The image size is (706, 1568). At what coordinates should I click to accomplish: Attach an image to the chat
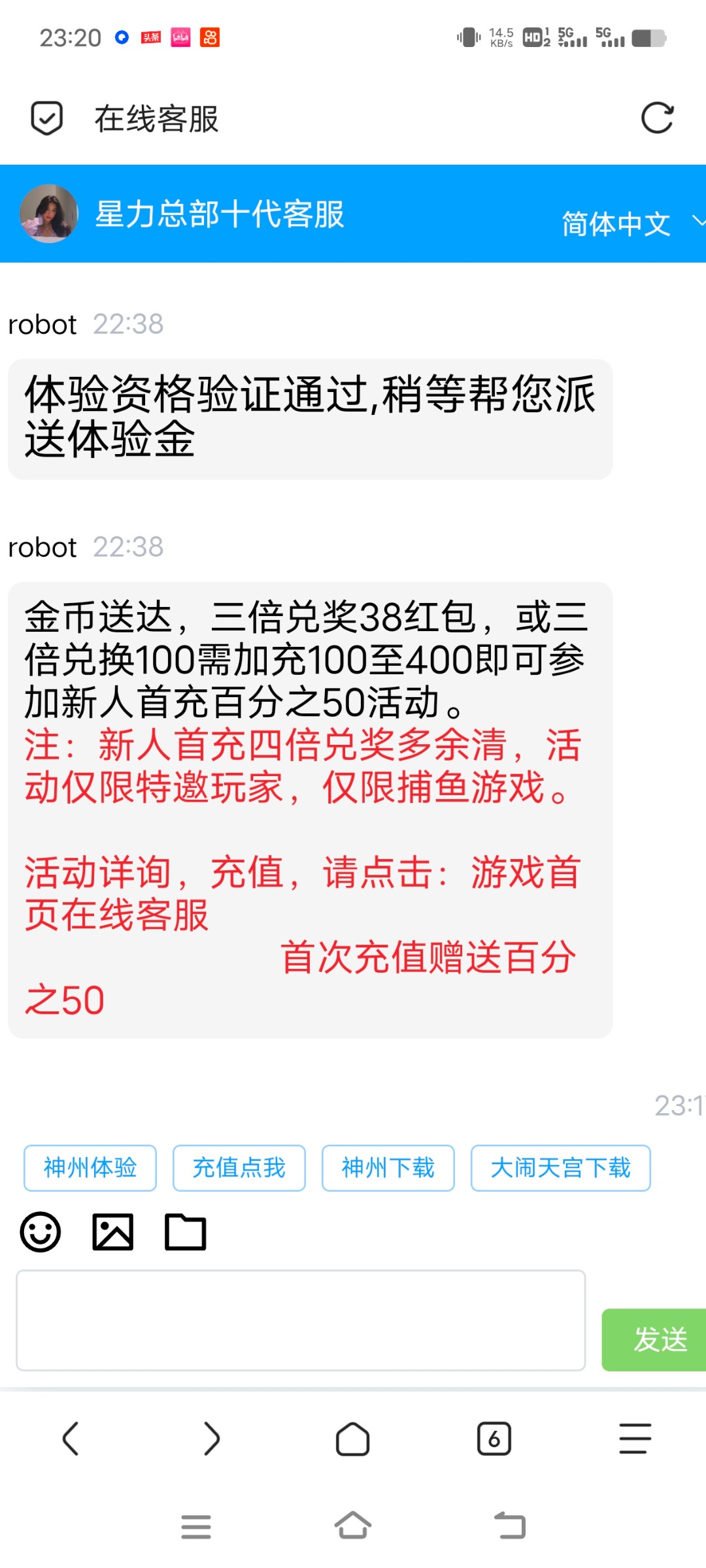click(x=113, y=1232)
